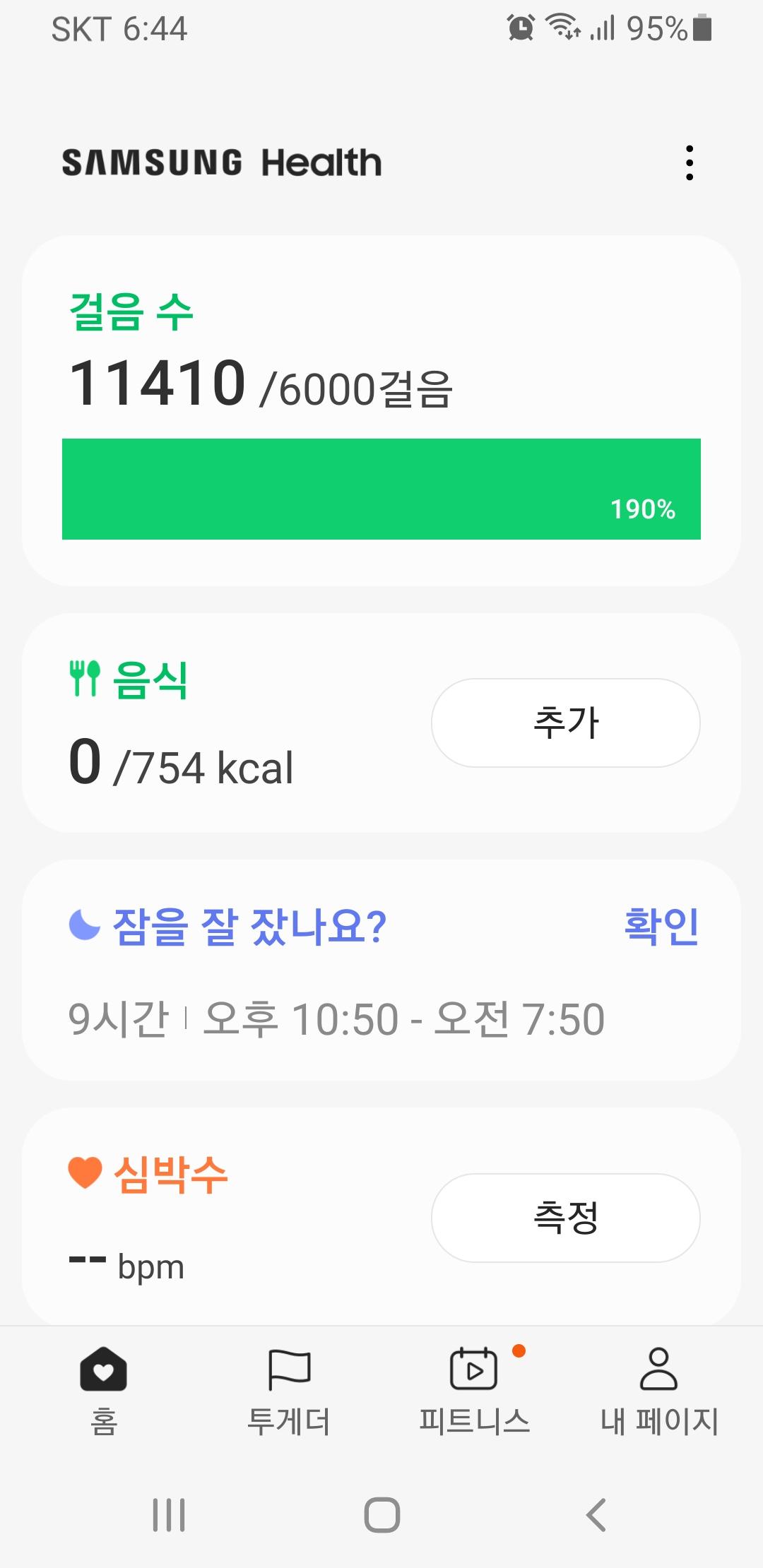Tap the system back button

(x=596, y=1514)
